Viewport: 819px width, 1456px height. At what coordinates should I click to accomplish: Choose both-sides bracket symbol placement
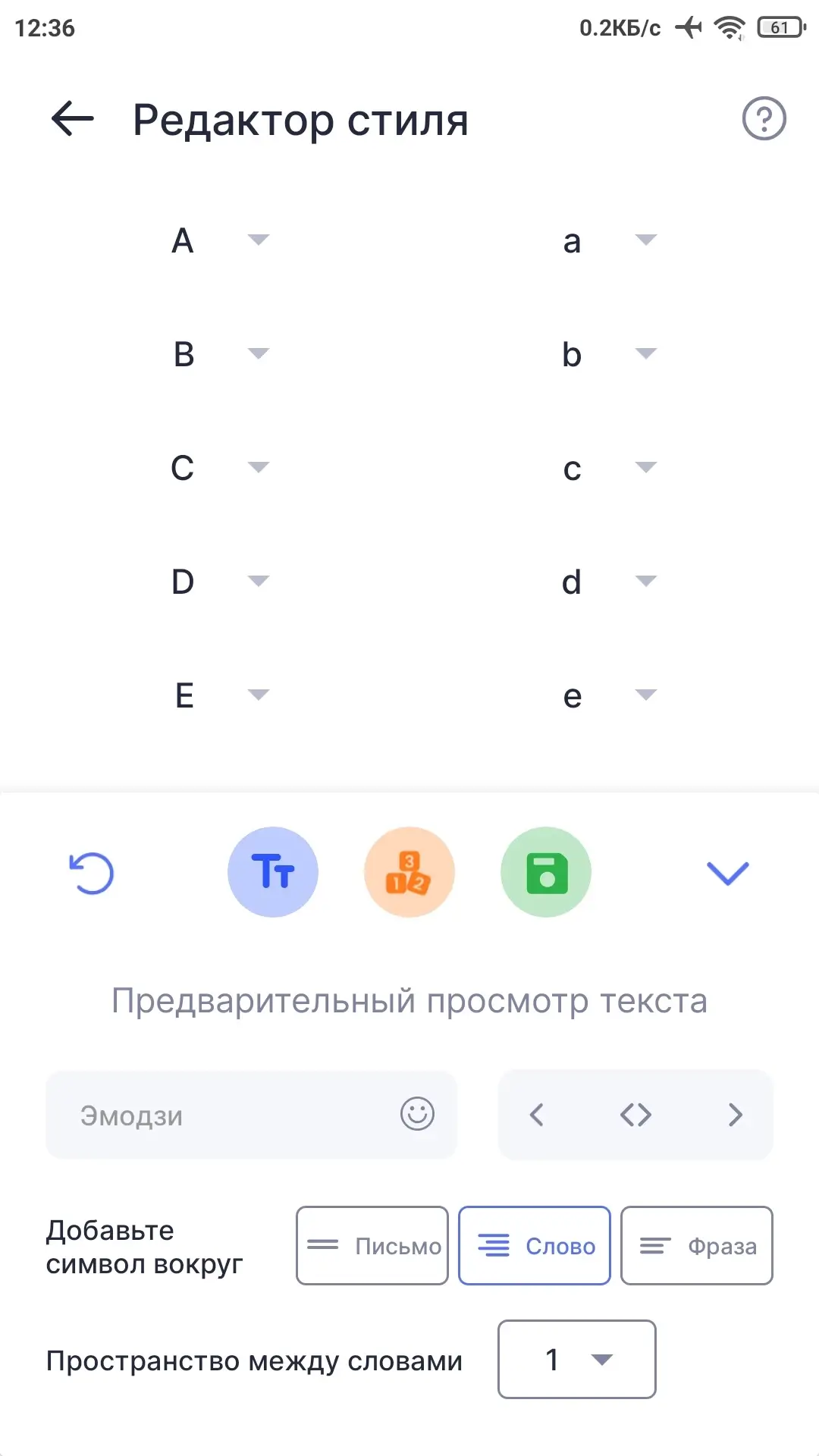(x=635, y=1115)
